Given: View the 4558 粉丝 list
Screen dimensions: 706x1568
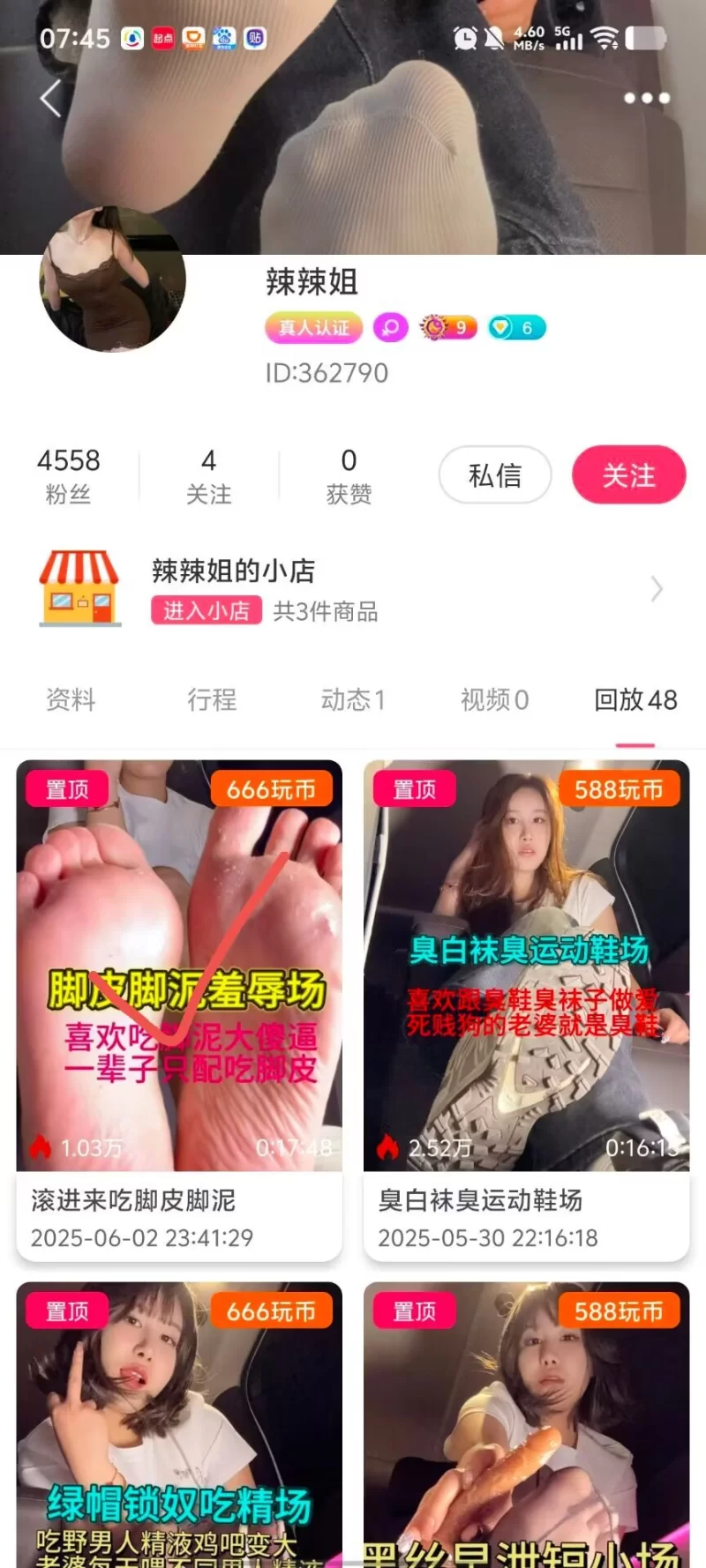Looking at the screenshot, I should [68, 475].
